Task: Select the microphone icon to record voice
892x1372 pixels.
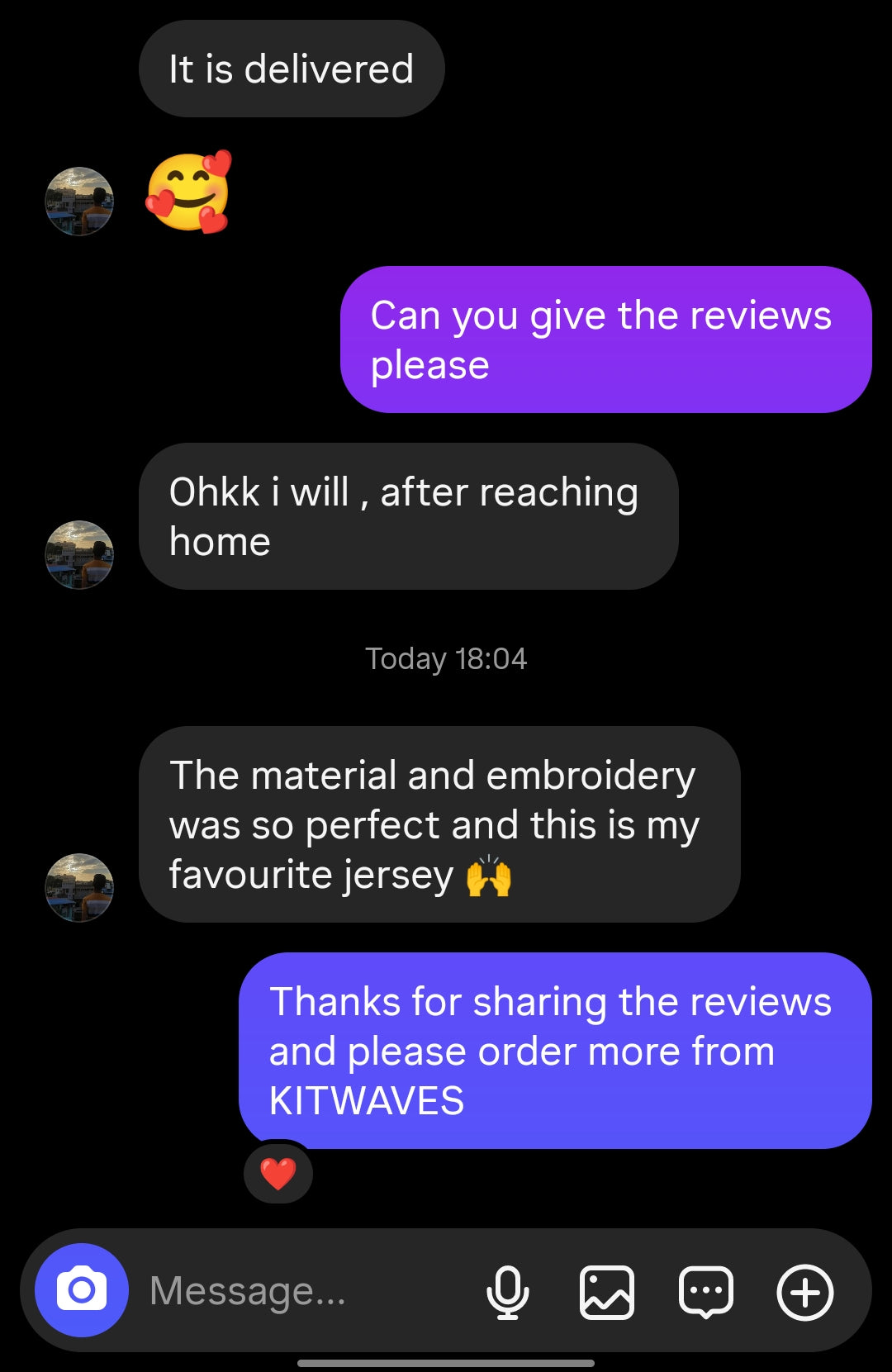Action: [510, 1292]
